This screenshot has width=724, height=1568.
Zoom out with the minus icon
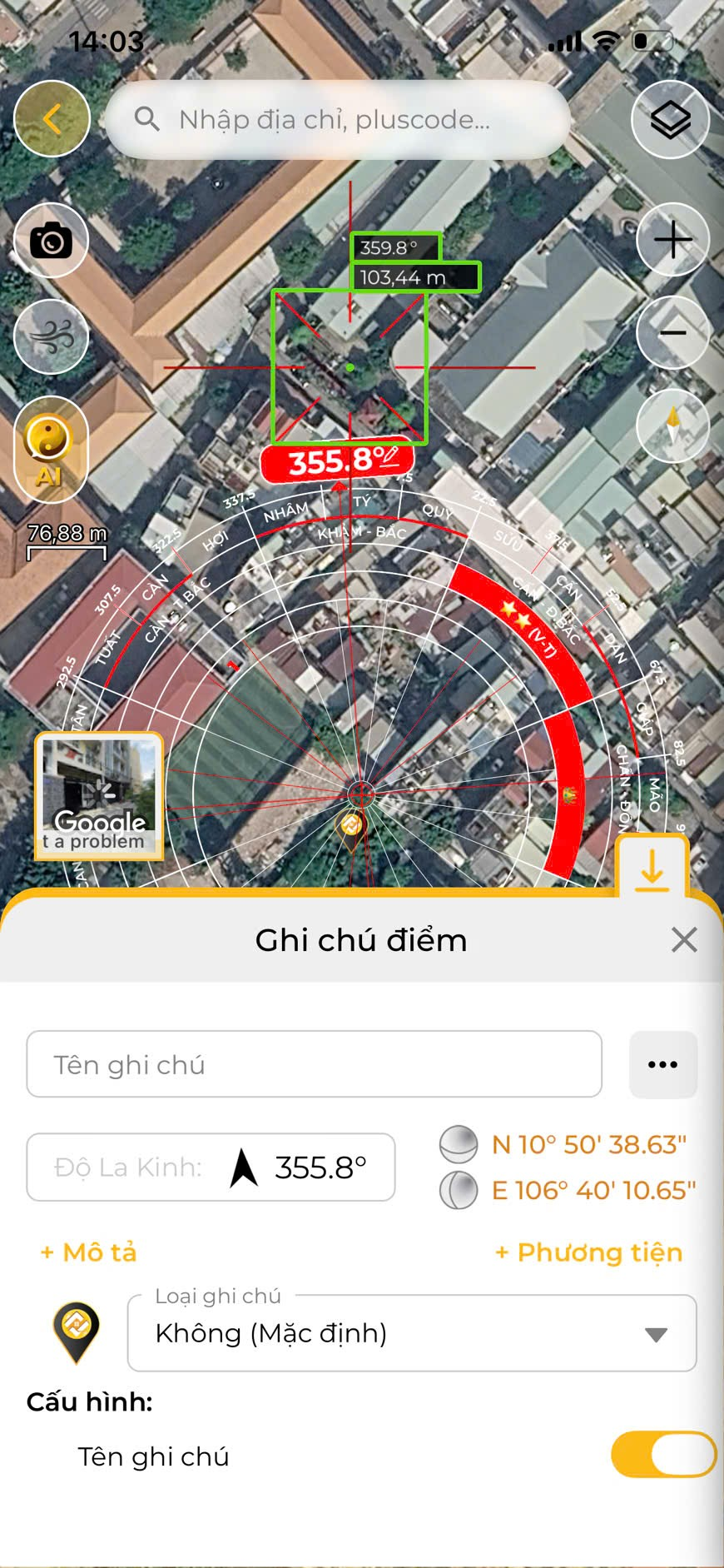point(672,333)
